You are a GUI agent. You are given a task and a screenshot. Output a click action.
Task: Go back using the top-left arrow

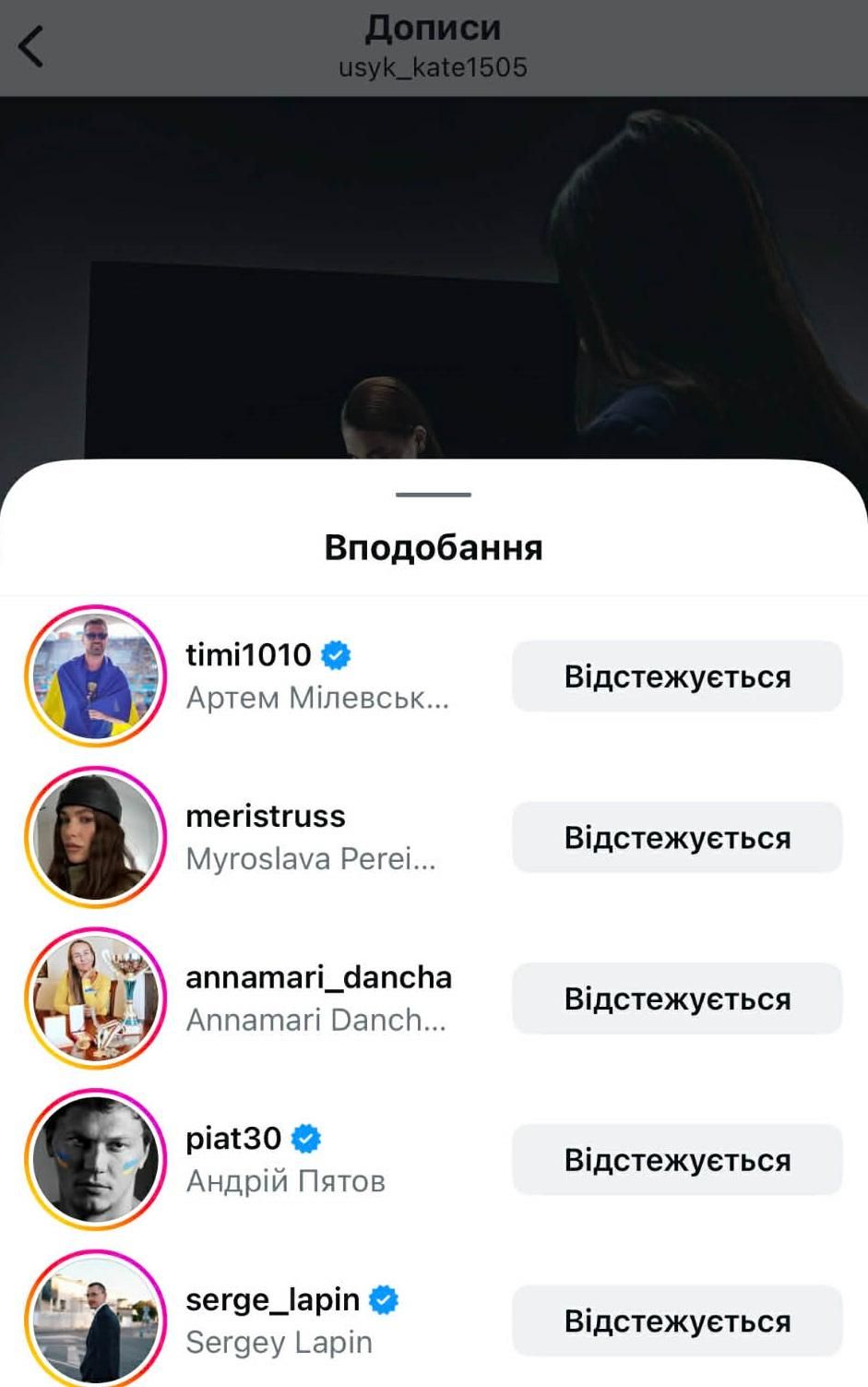click(31, 46)
